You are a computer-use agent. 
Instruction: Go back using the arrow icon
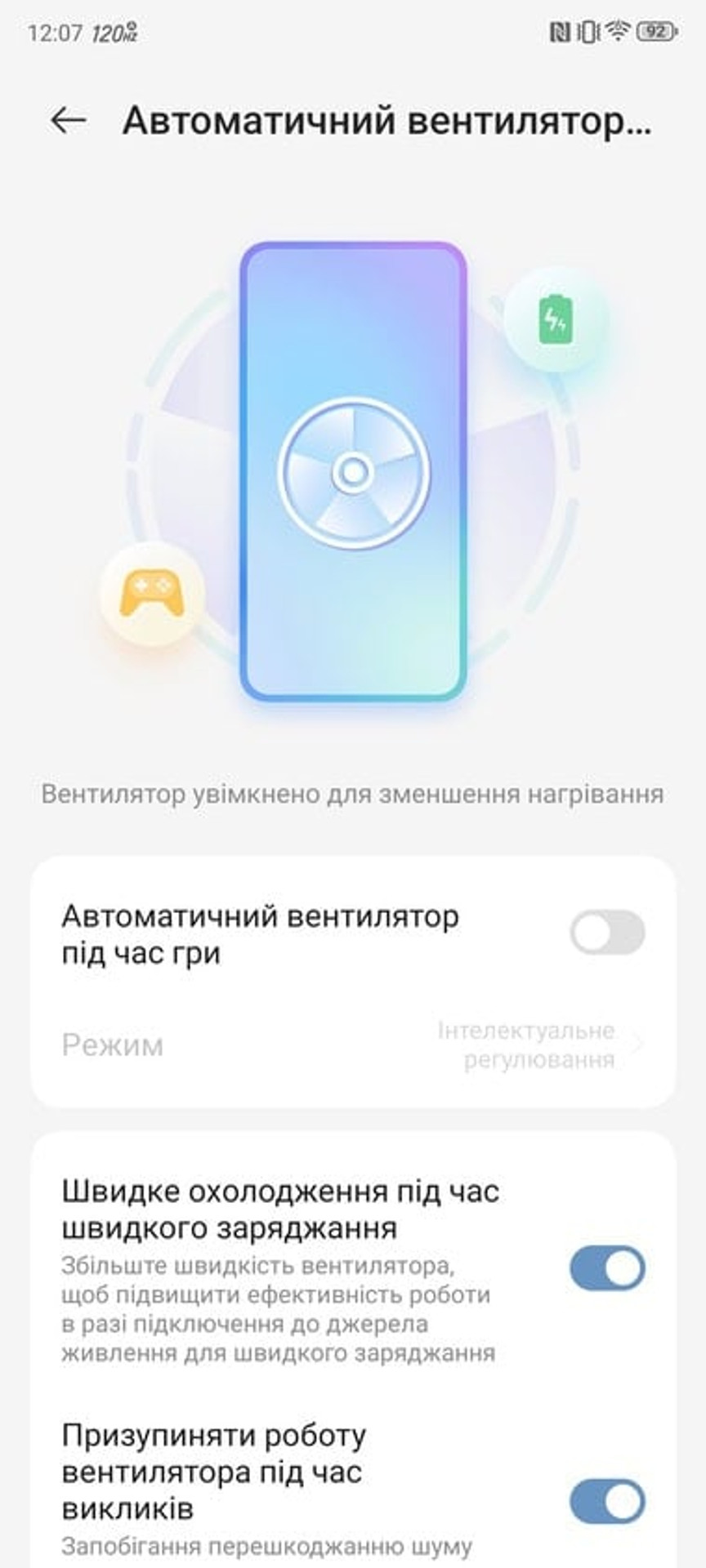pyautogui.click(x=69, y=121)
